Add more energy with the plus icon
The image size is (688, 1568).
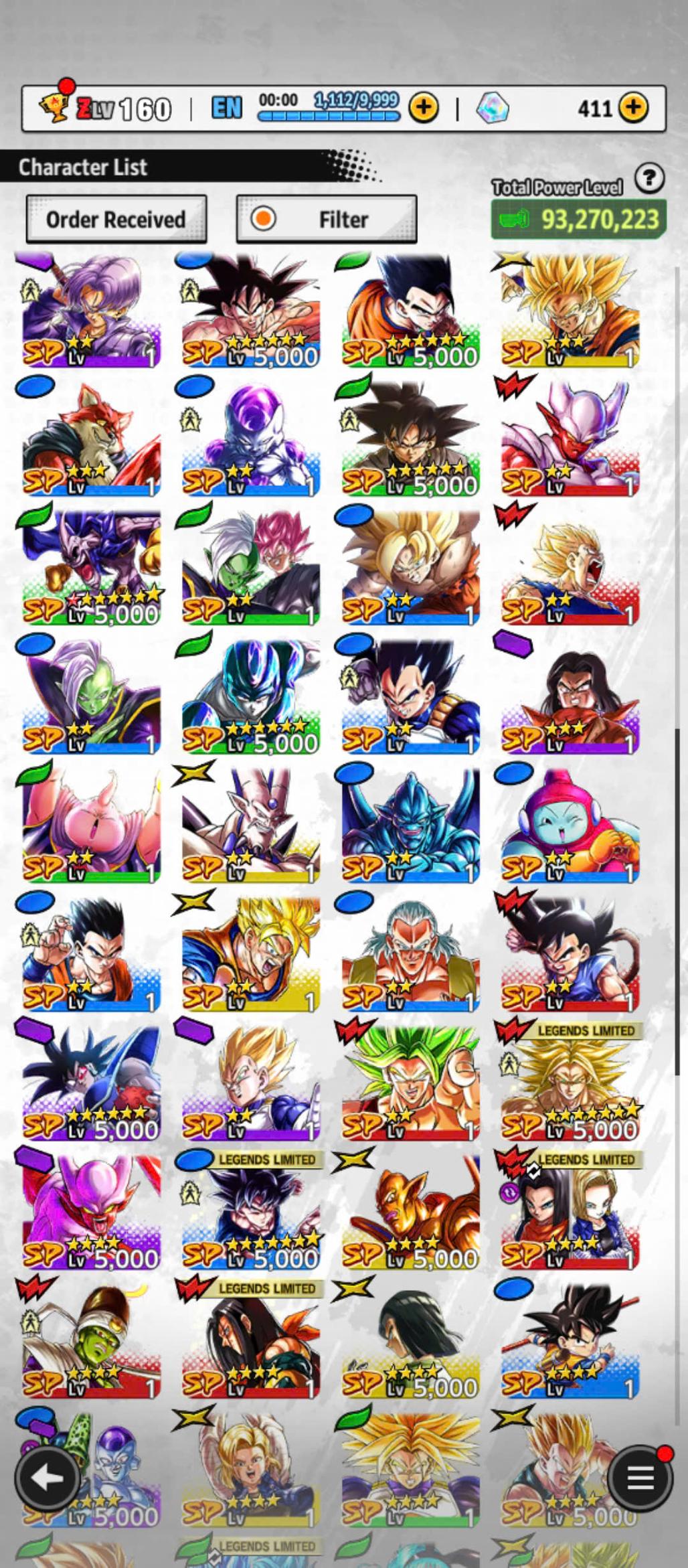(423, 107)
